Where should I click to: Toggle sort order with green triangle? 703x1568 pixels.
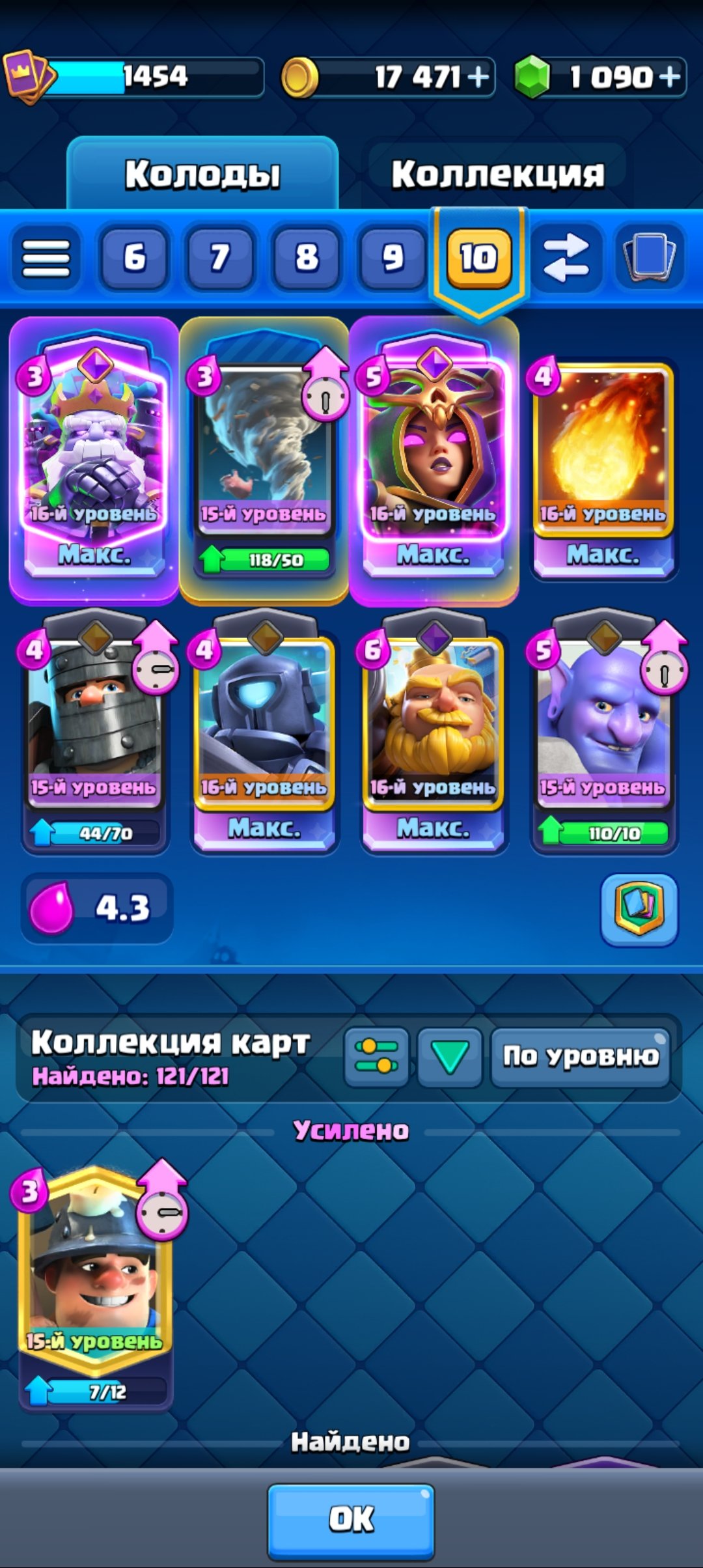pos(450,1056)
